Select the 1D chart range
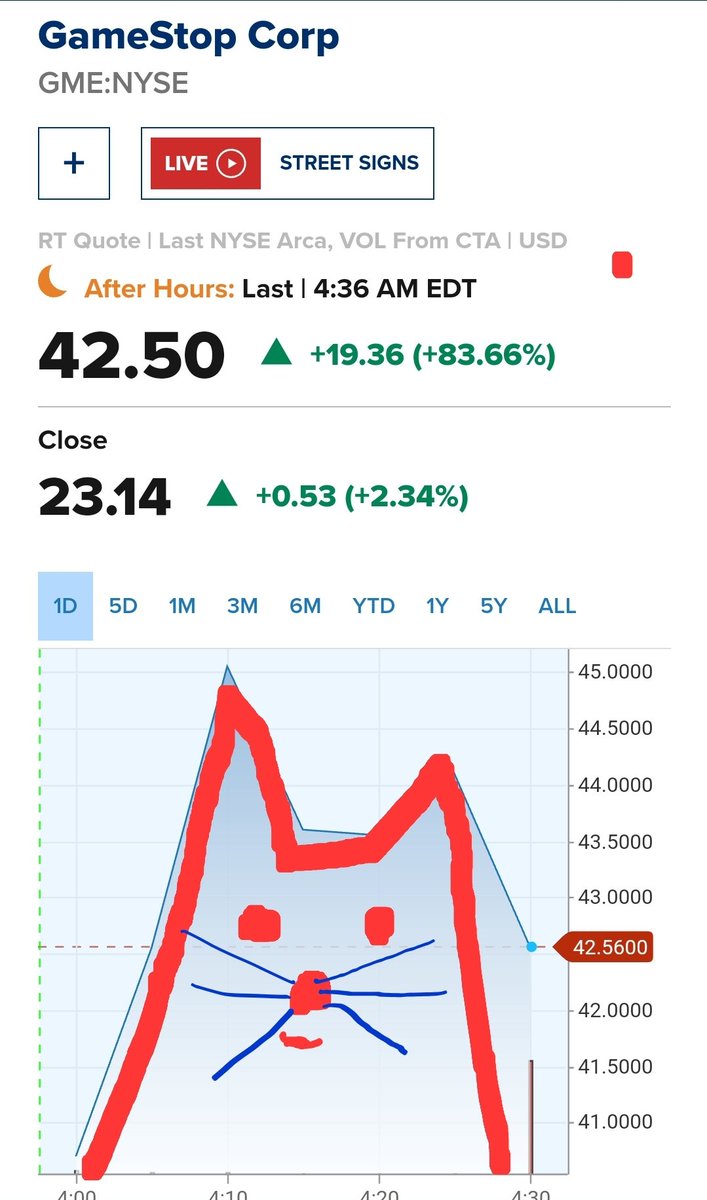The image size is (707, 1200). [65, 606]
